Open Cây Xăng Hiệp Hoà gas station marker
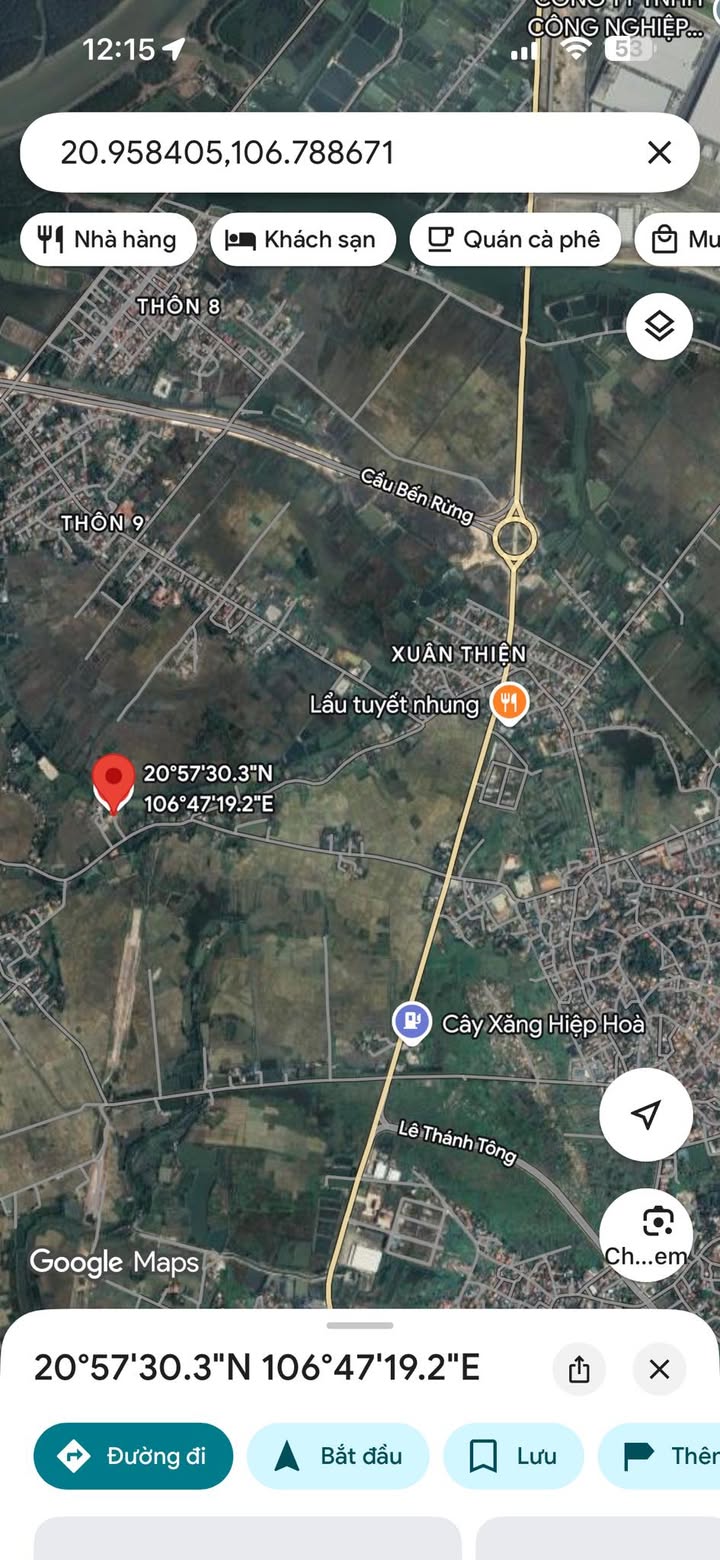Viewport: 720px width, 1560px height. point(412,1024)
